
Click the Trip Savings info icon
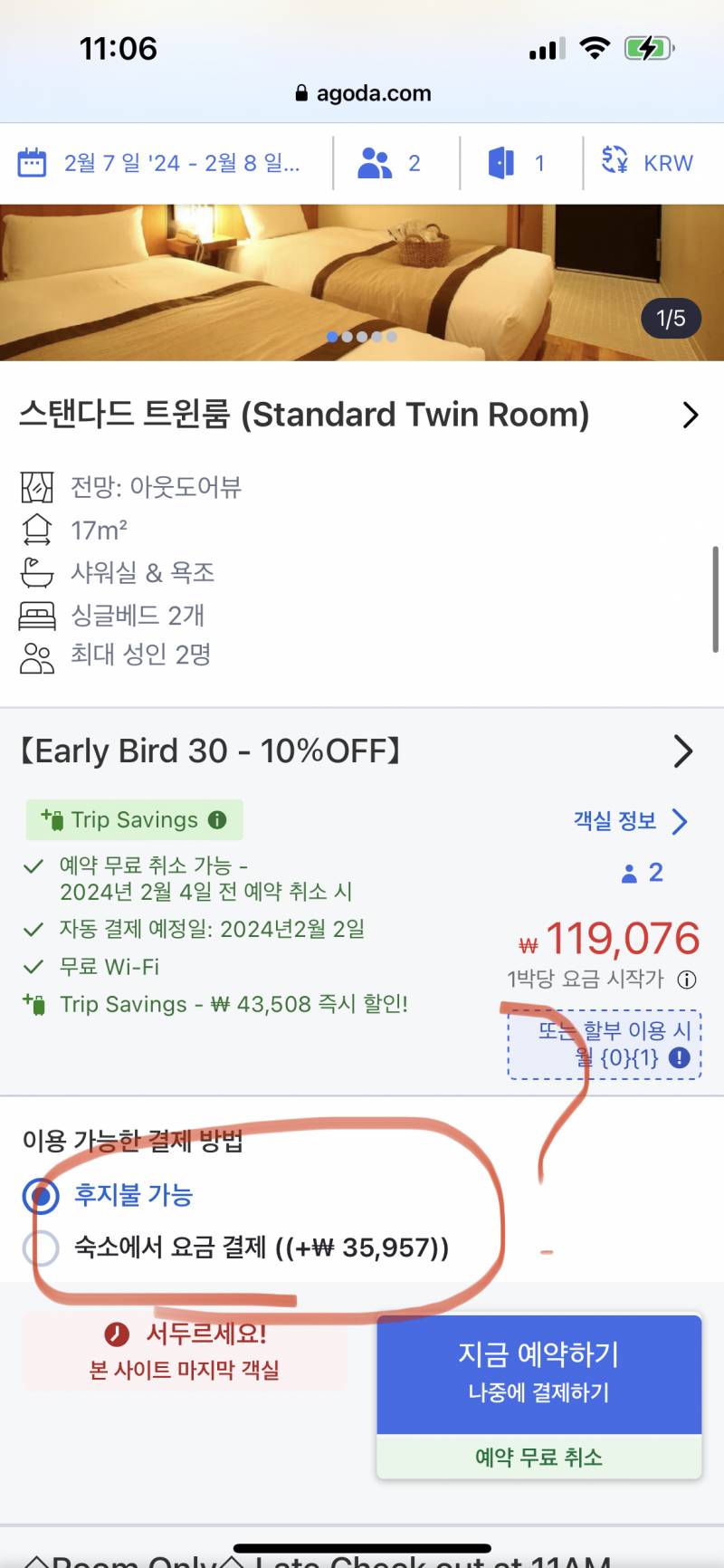(x=217, y=820)
